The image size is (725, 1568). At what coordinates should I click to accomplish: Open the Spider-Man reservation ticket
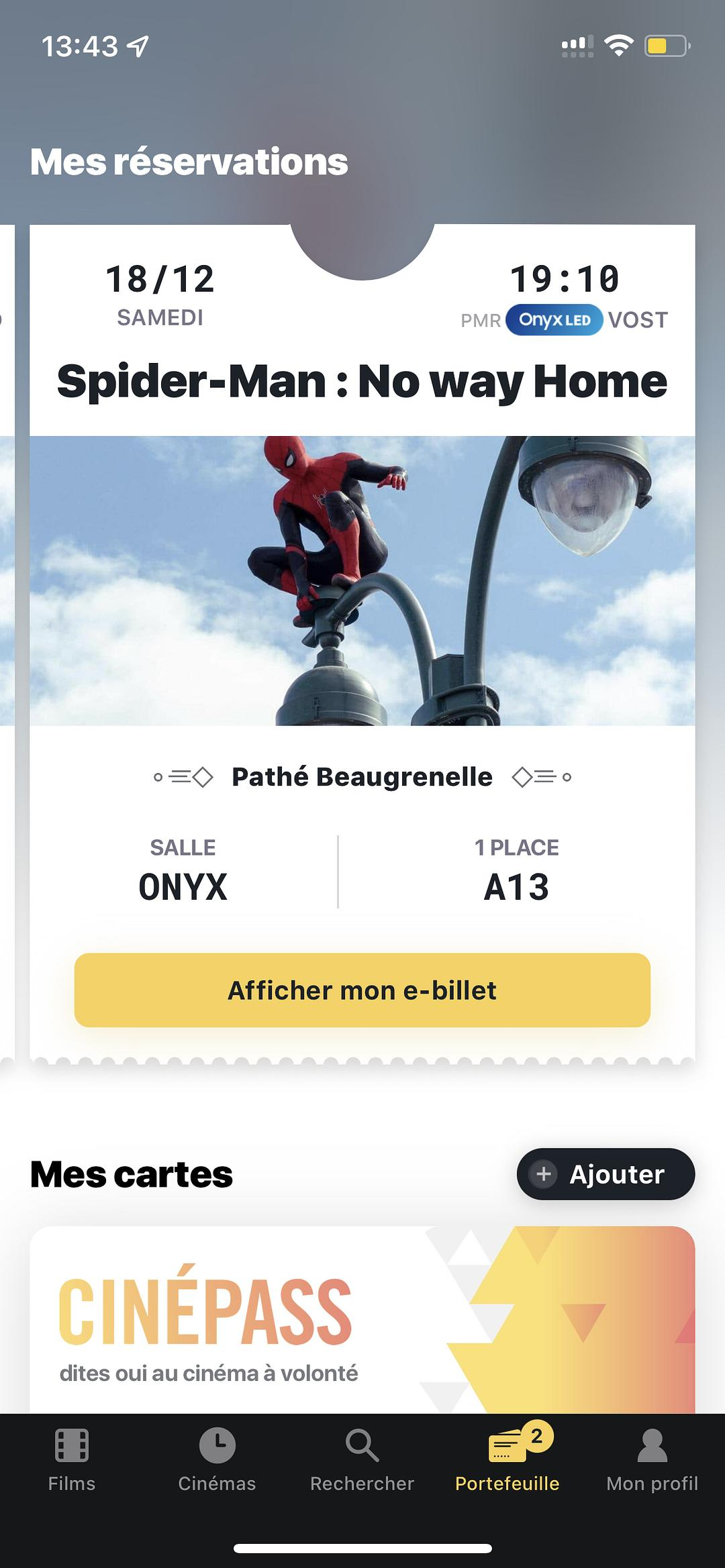[x=362, y=580]
